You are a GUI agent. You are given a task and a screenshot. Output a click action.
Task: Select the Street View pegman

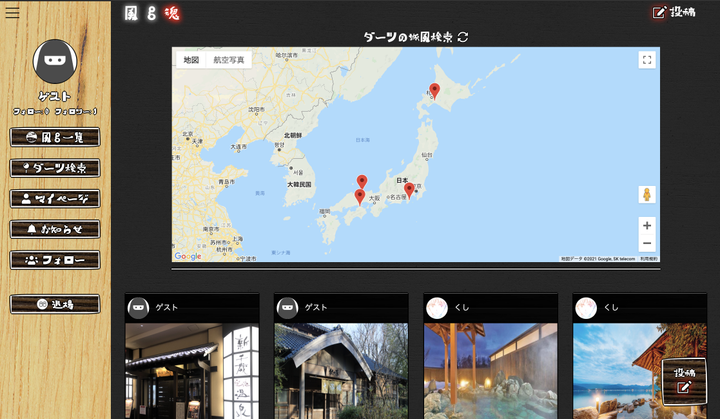[647, 194]
